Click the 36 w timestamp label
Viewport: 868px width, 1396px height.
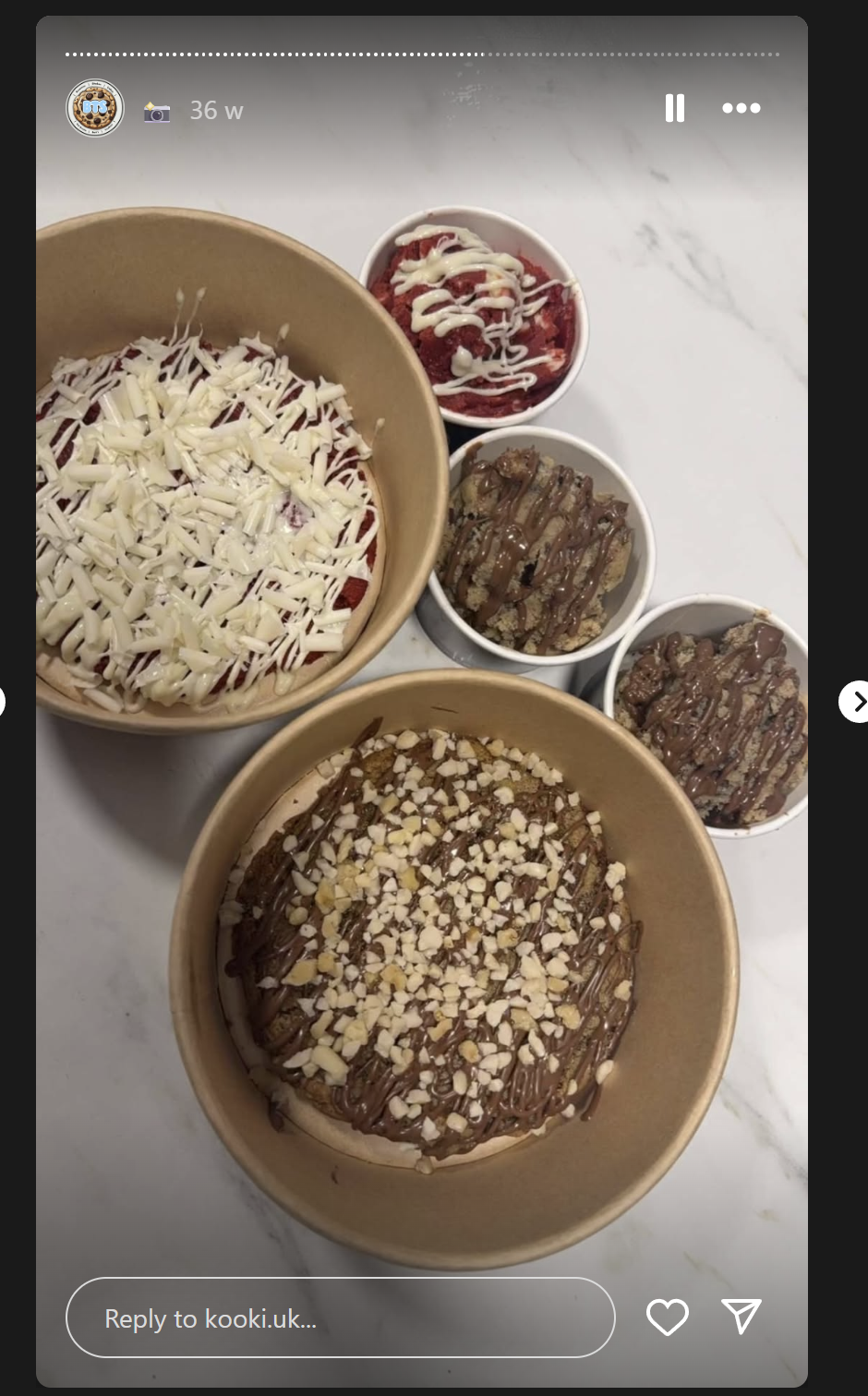tap(217, 111)
